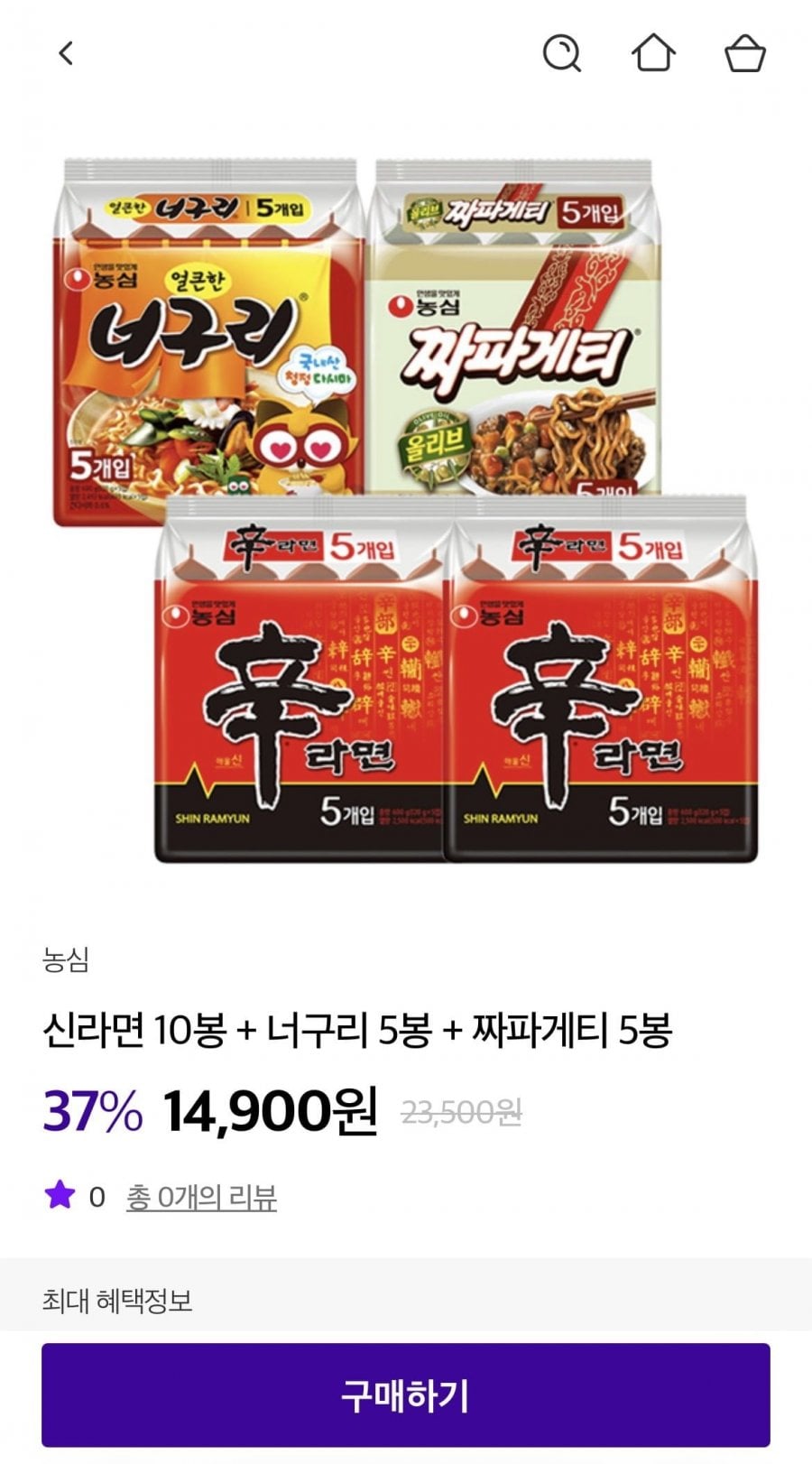Open the 총 0개의 리뷰 reviews link
Viewport: 812px width, 1464px height.
(201, 1197)
